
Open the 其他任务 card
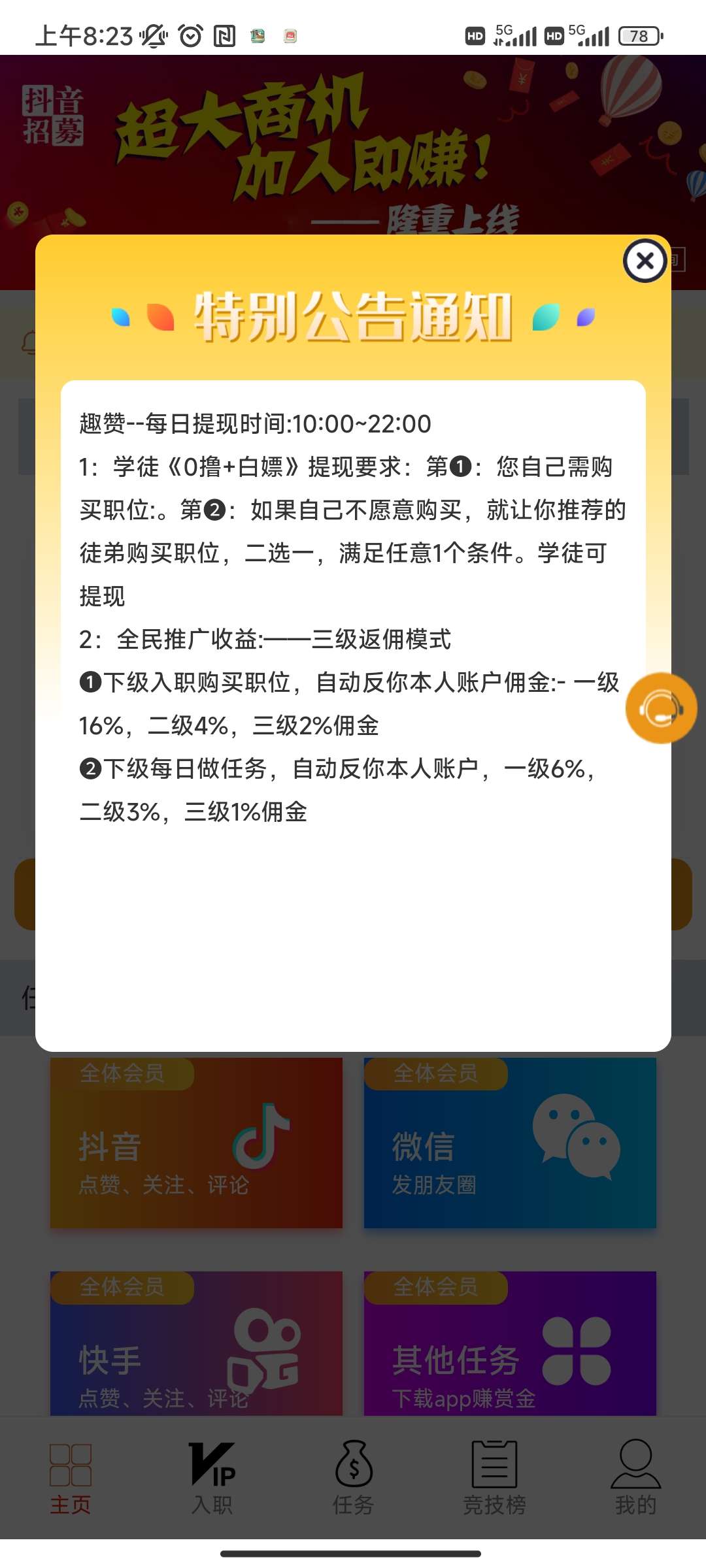(510, 1343)
